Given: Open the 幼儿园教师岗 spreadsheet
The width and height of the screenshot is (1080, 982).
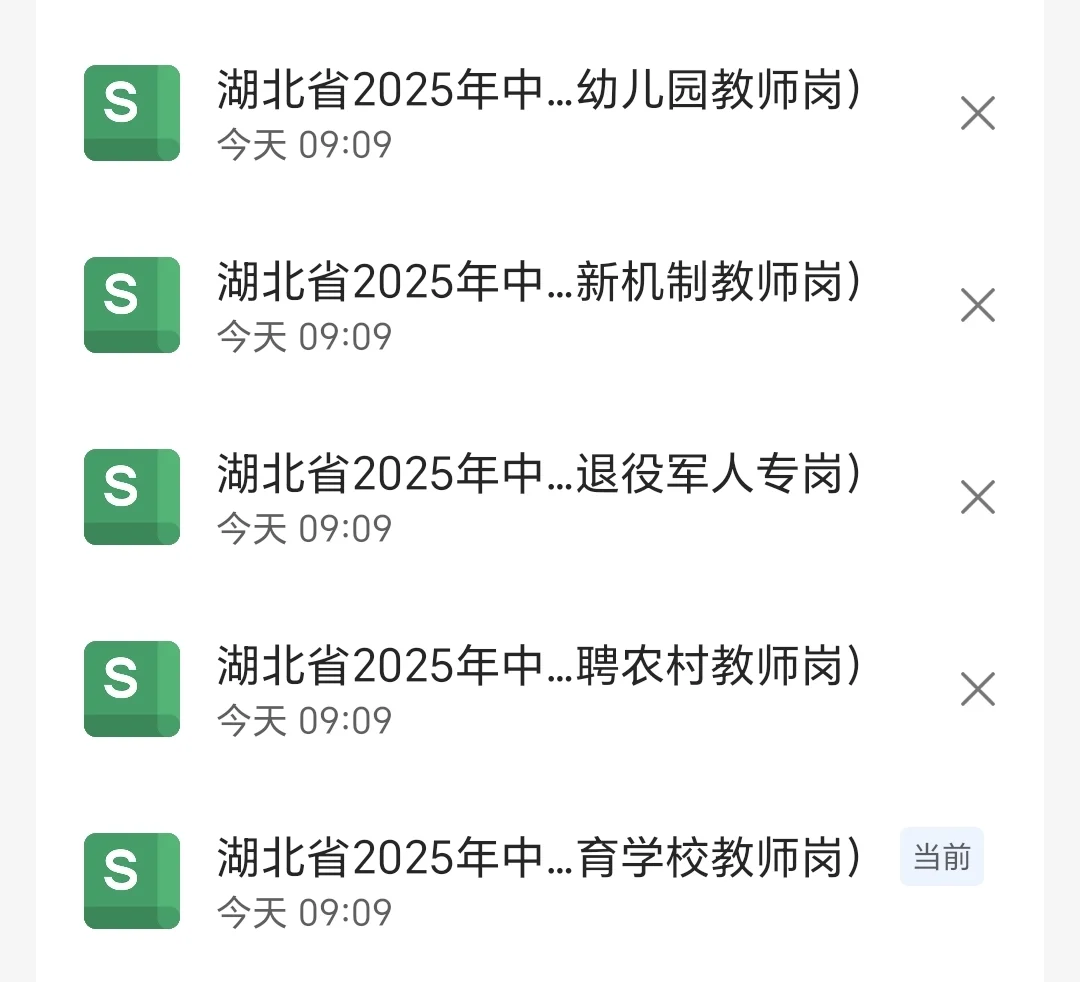Looking at the screenshot, I should pos(538,94).
